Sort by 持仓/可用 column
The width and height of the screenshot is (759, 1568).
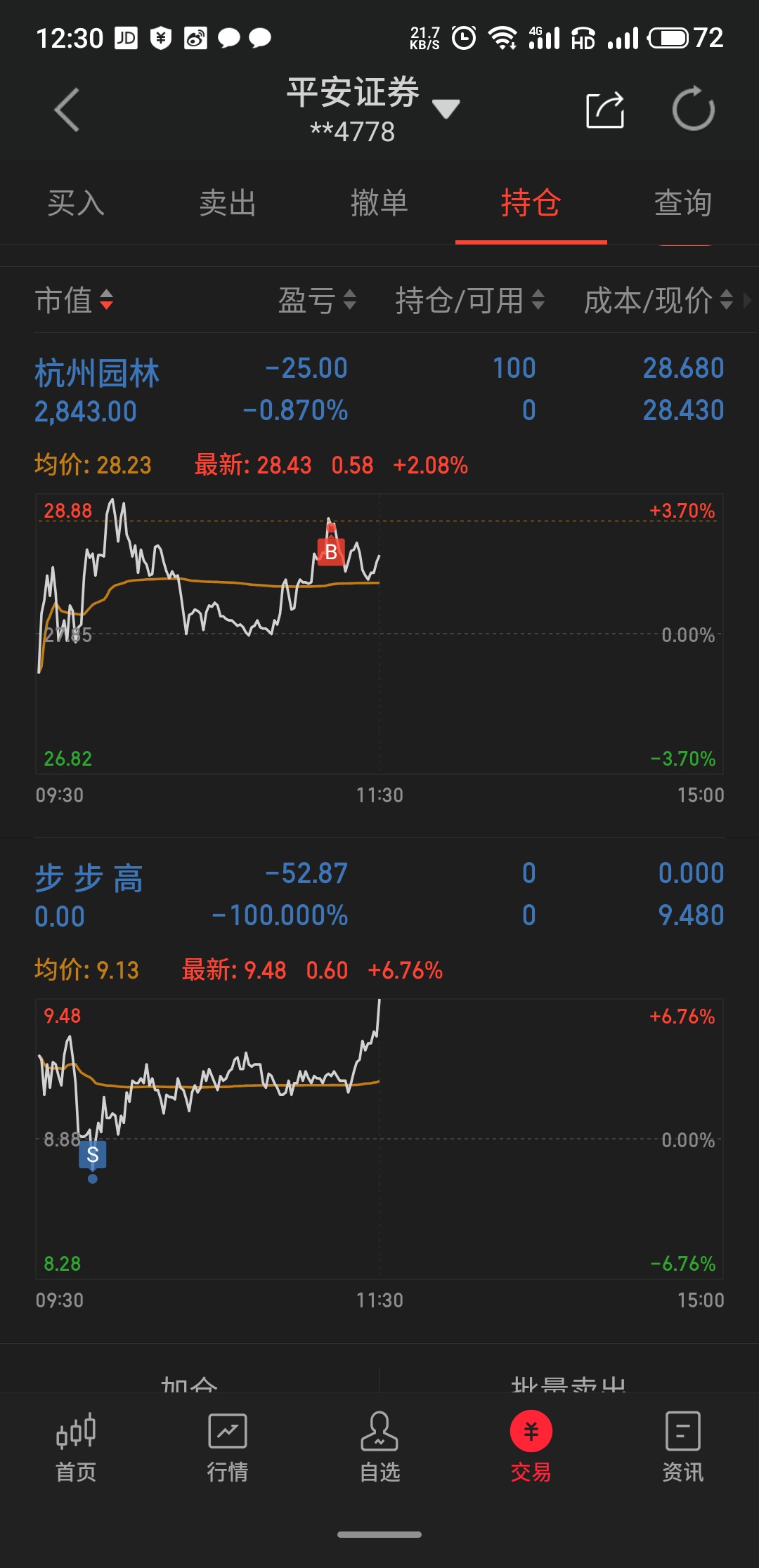click(x=470, y=301)
